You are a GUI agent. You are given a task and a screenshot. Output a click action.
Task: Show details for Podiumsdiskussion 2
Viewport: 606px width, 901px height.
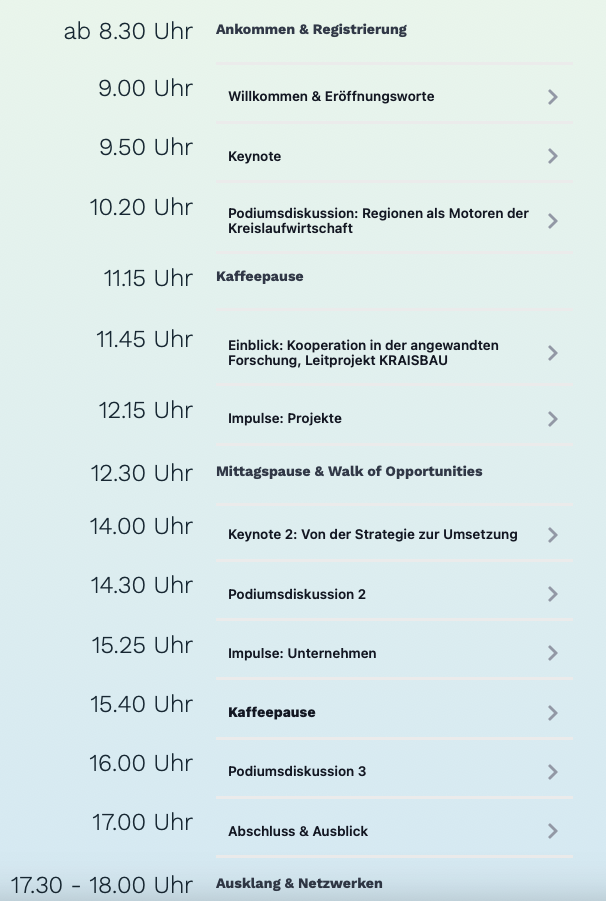coord(394,594)
